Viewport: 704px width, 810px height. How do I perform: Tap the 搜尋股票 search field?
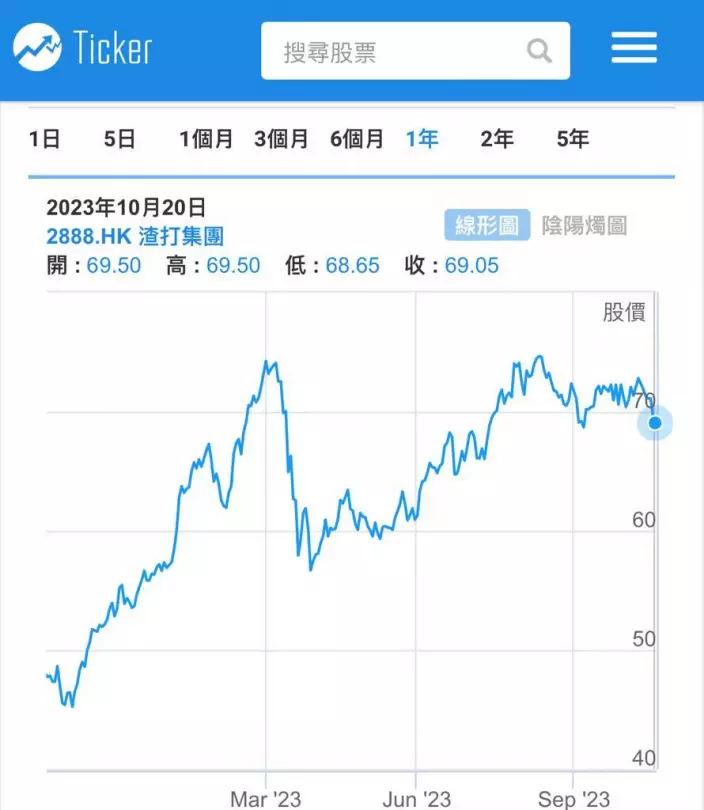tap(400, 51)
